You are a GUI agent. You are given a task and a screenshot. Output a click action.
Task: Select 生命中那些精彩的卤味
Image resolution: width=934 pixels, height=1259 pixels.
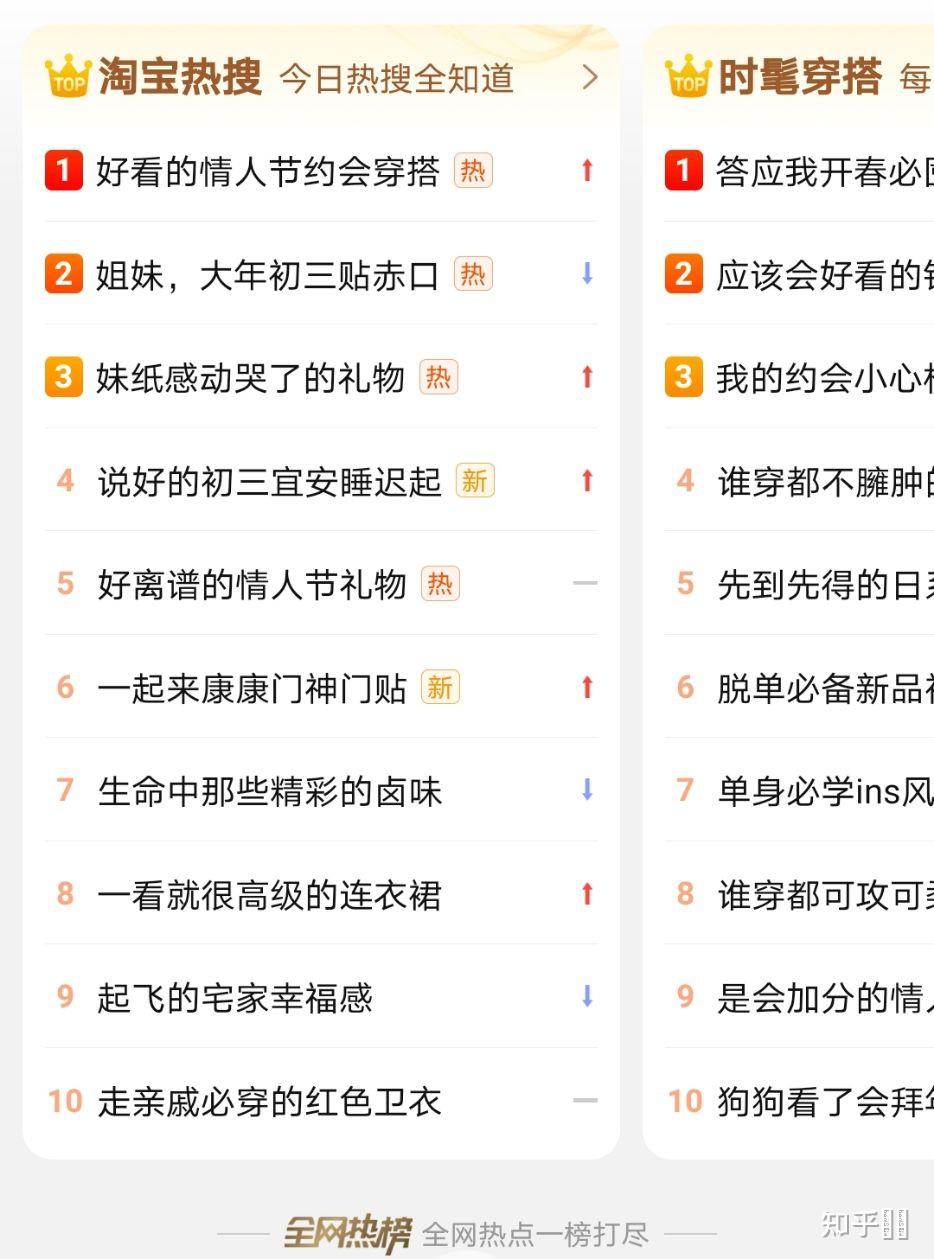click(x=269, y=792)
